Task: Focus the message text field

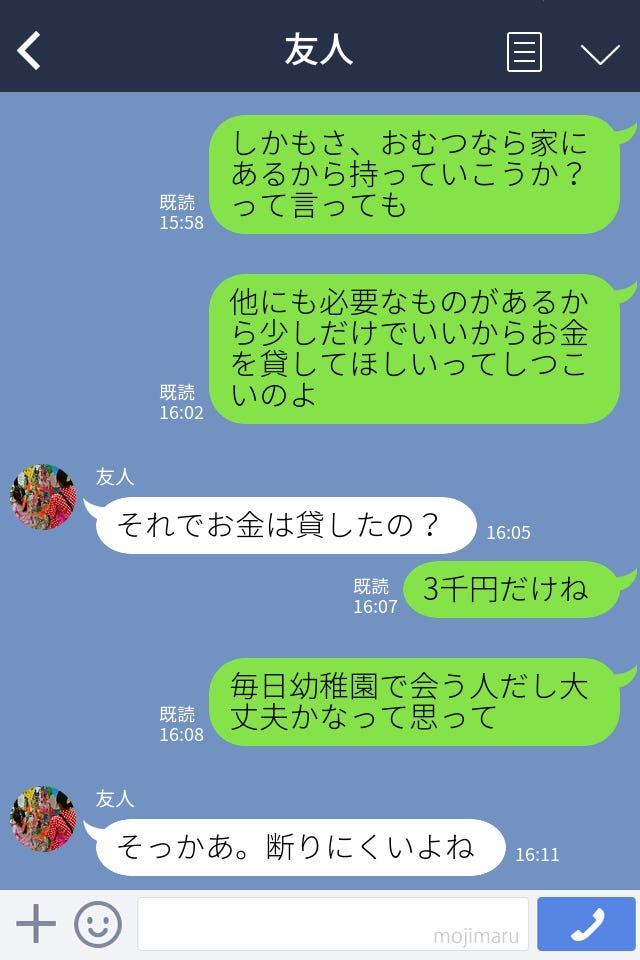Action: tap(332, 924)
